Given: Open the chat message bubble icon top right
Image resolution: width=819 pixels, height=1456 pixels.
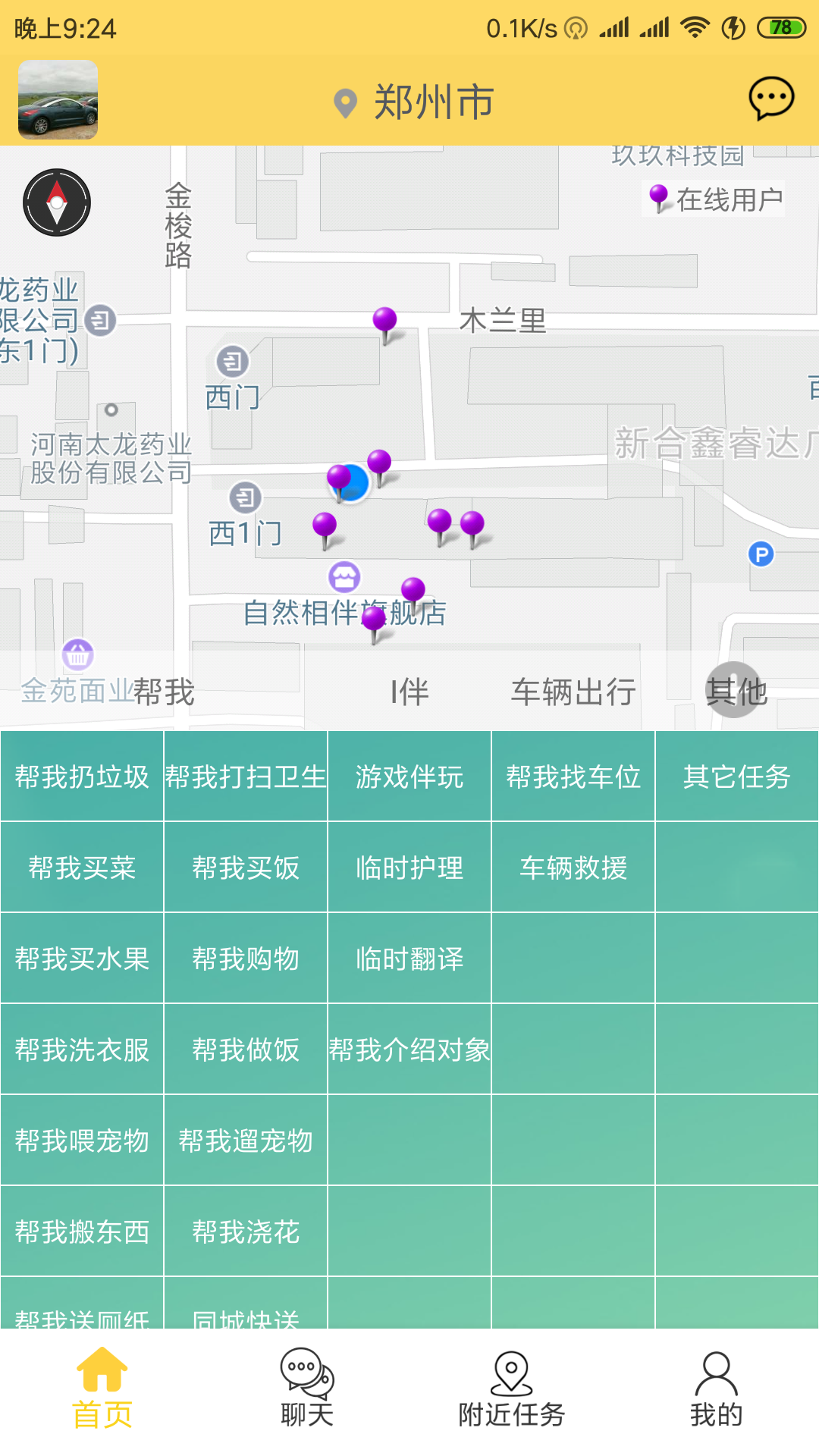Looking at the screenshot, I should click(771, 97).
